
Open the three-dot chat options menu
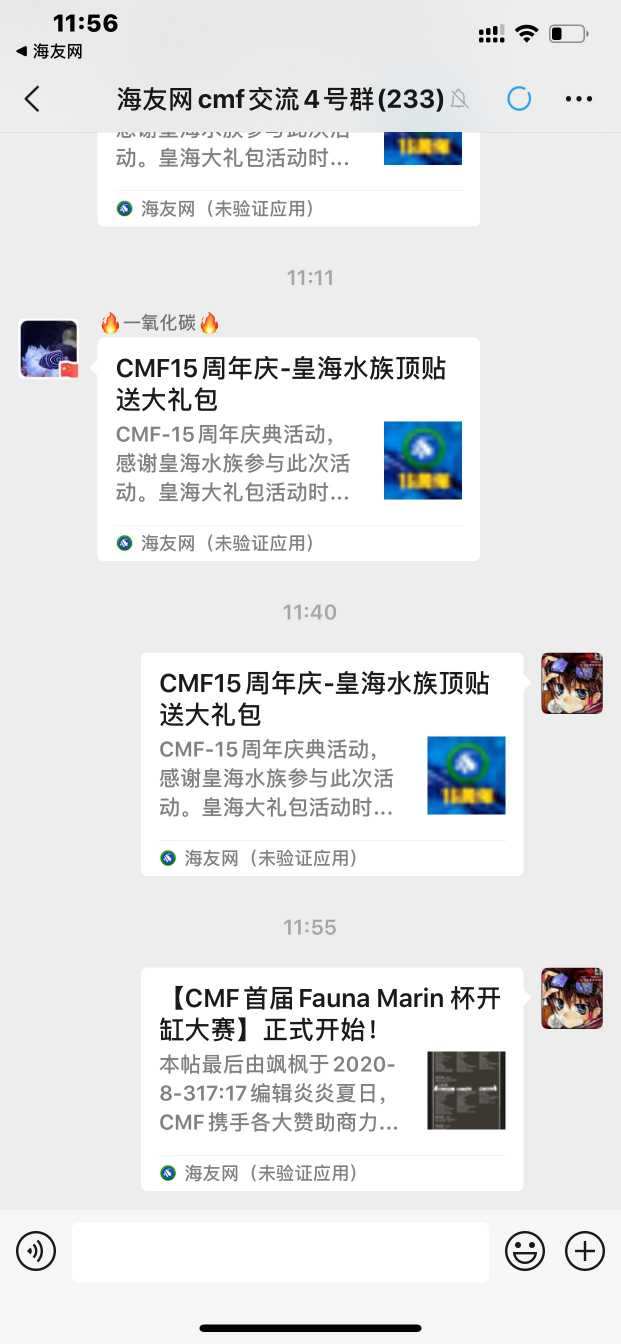[x=579, y=98]
